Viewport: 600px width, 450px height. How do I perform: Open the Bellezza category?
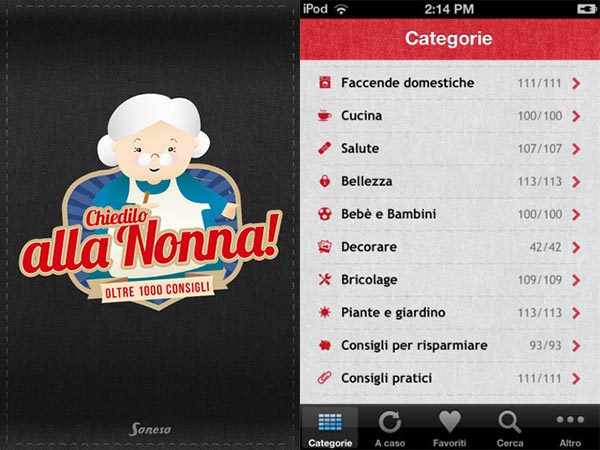click(x=450, y=182)
